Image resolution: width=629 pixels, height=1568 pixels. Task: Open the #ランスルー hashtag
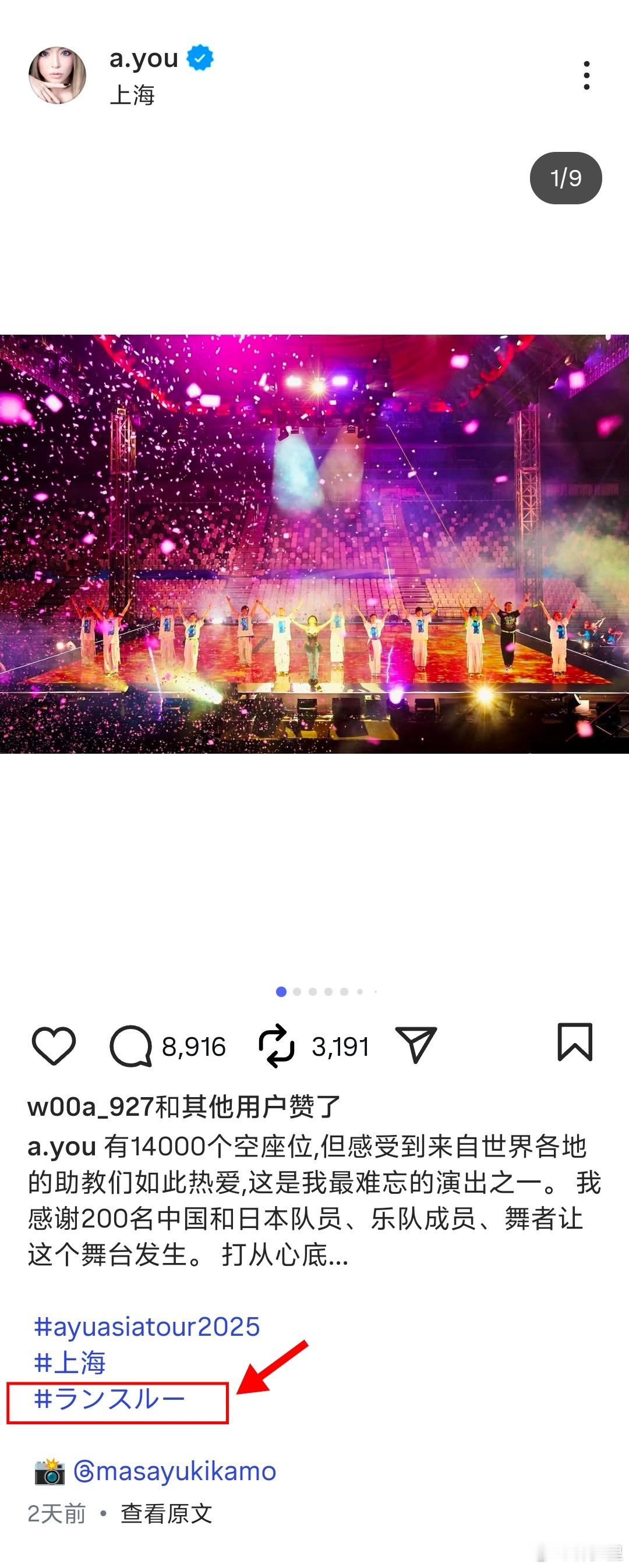click(109, 1399)
